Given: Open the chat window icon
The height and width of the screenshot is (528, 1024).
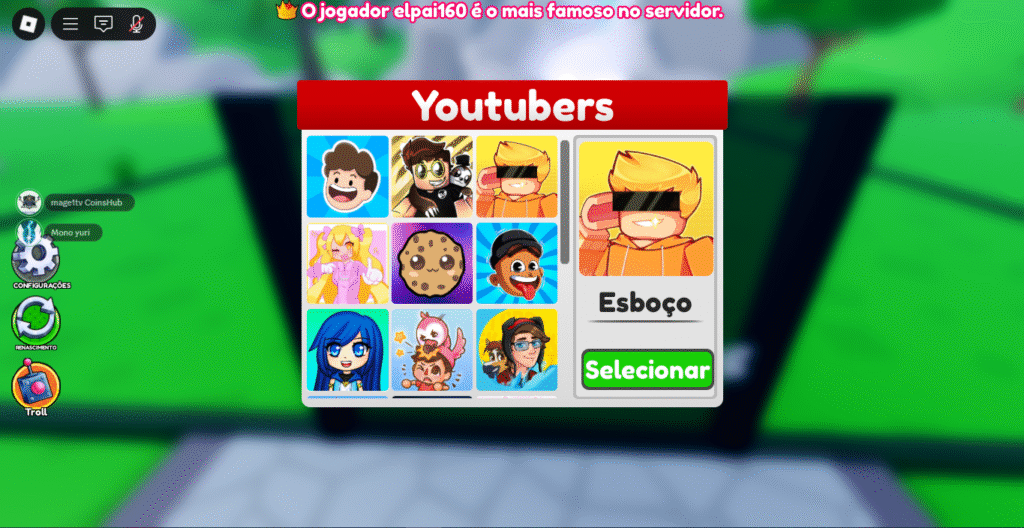Looking at the screenshot, I should 103,24.
